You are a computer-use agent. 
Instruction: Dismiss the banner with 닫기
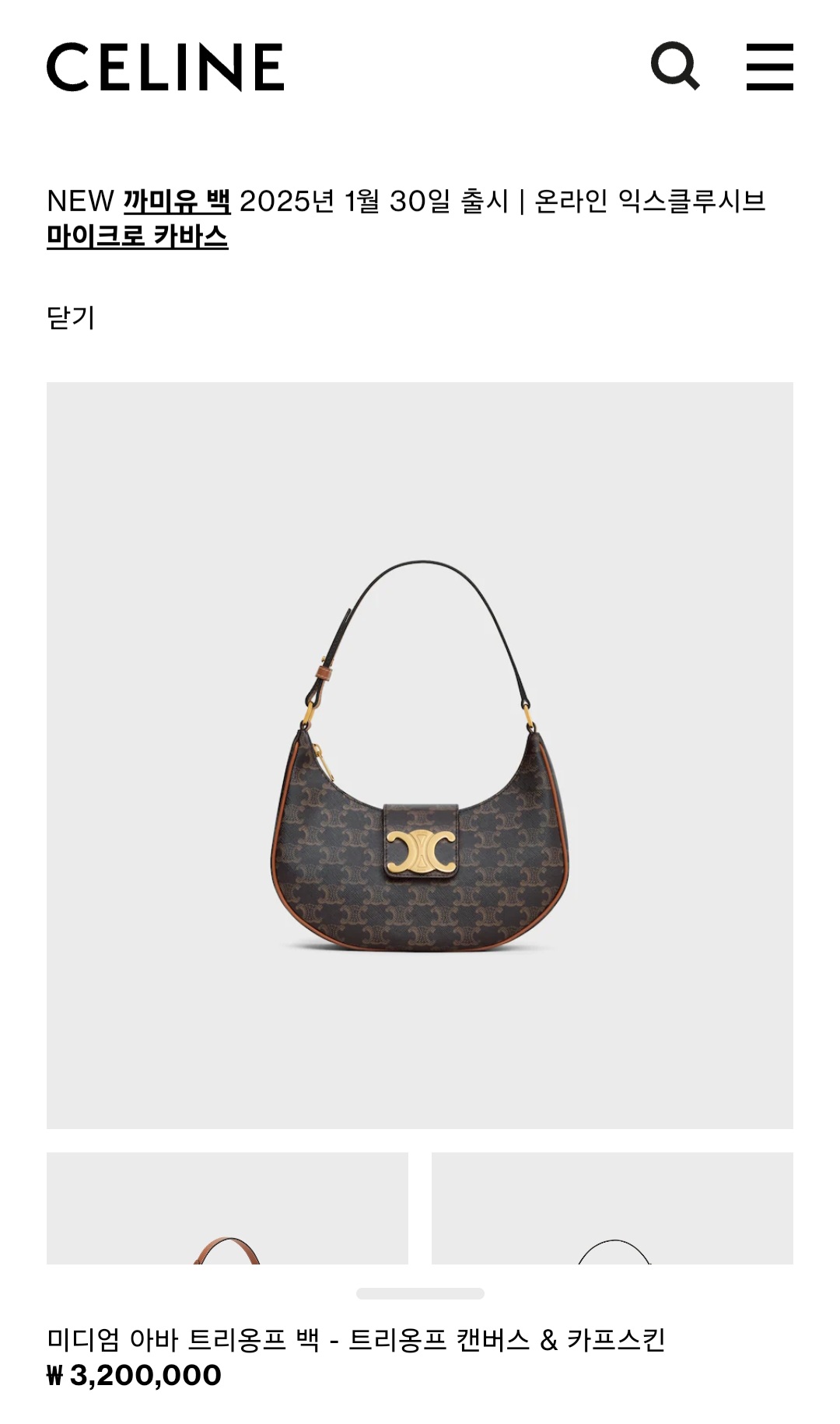(71, 317)
